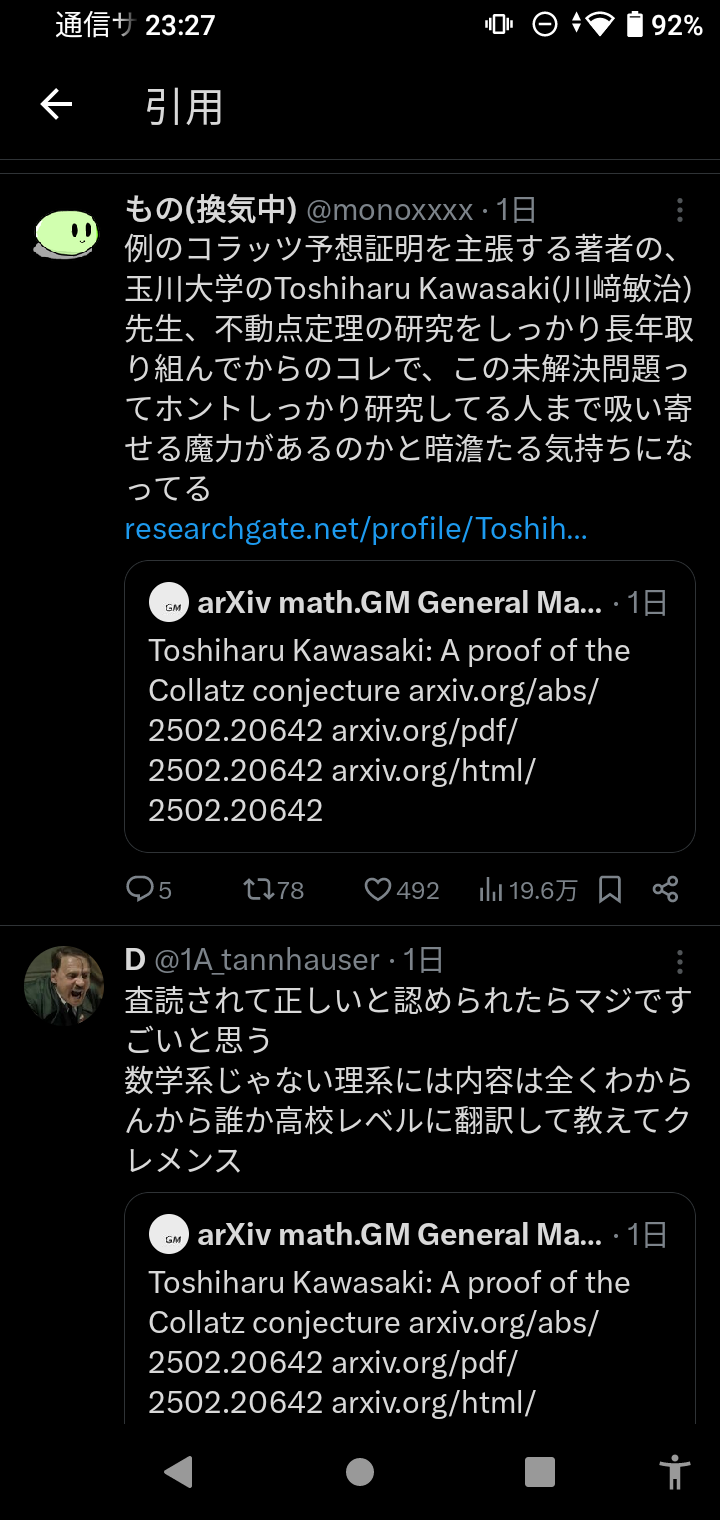The image size is (720, 1520).
Task: Bookmark monoxxxx's post
Action: pyautogui.click(x=610, y=889)
